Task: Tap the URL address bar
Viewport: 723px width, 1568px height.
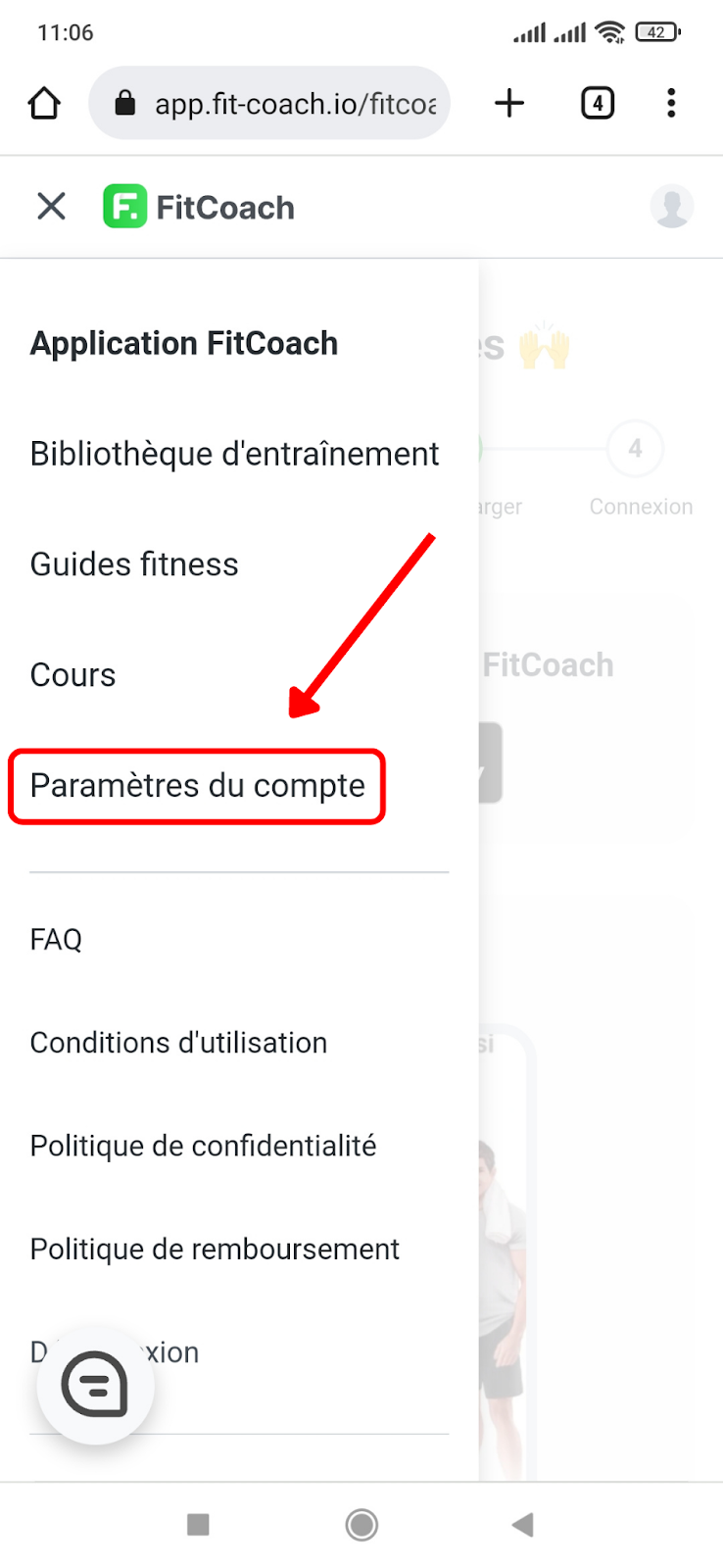Action: pos(269,103)
